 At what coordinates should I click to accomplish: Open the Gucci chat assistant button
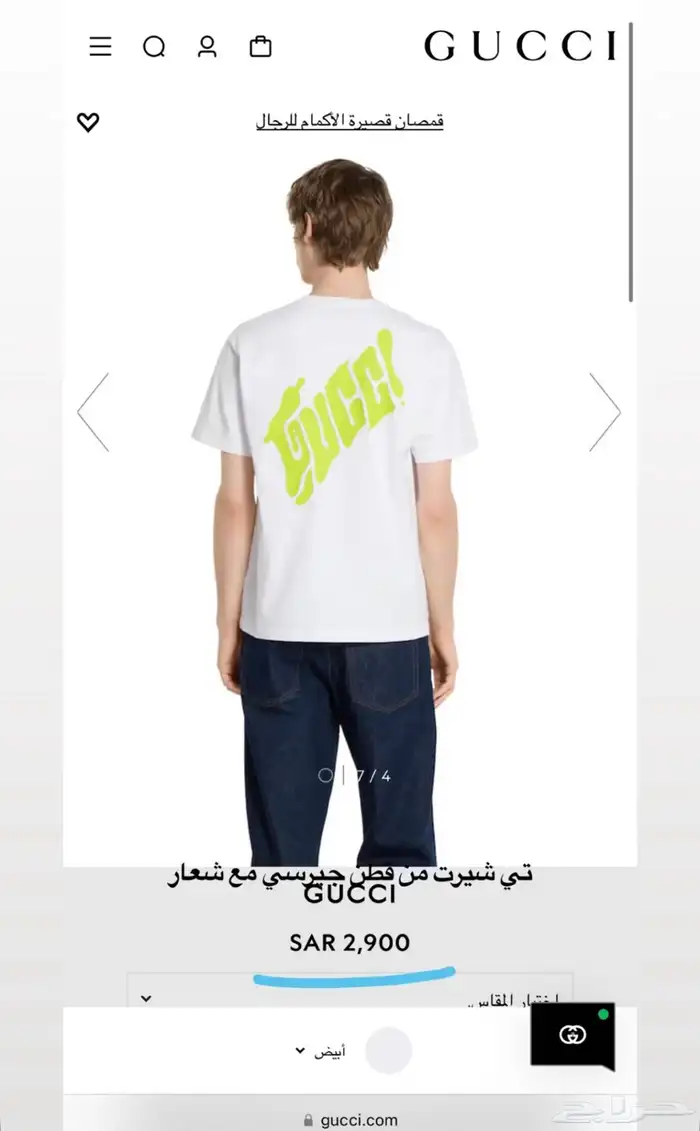pyautogui.click(x=573, y=1035)
